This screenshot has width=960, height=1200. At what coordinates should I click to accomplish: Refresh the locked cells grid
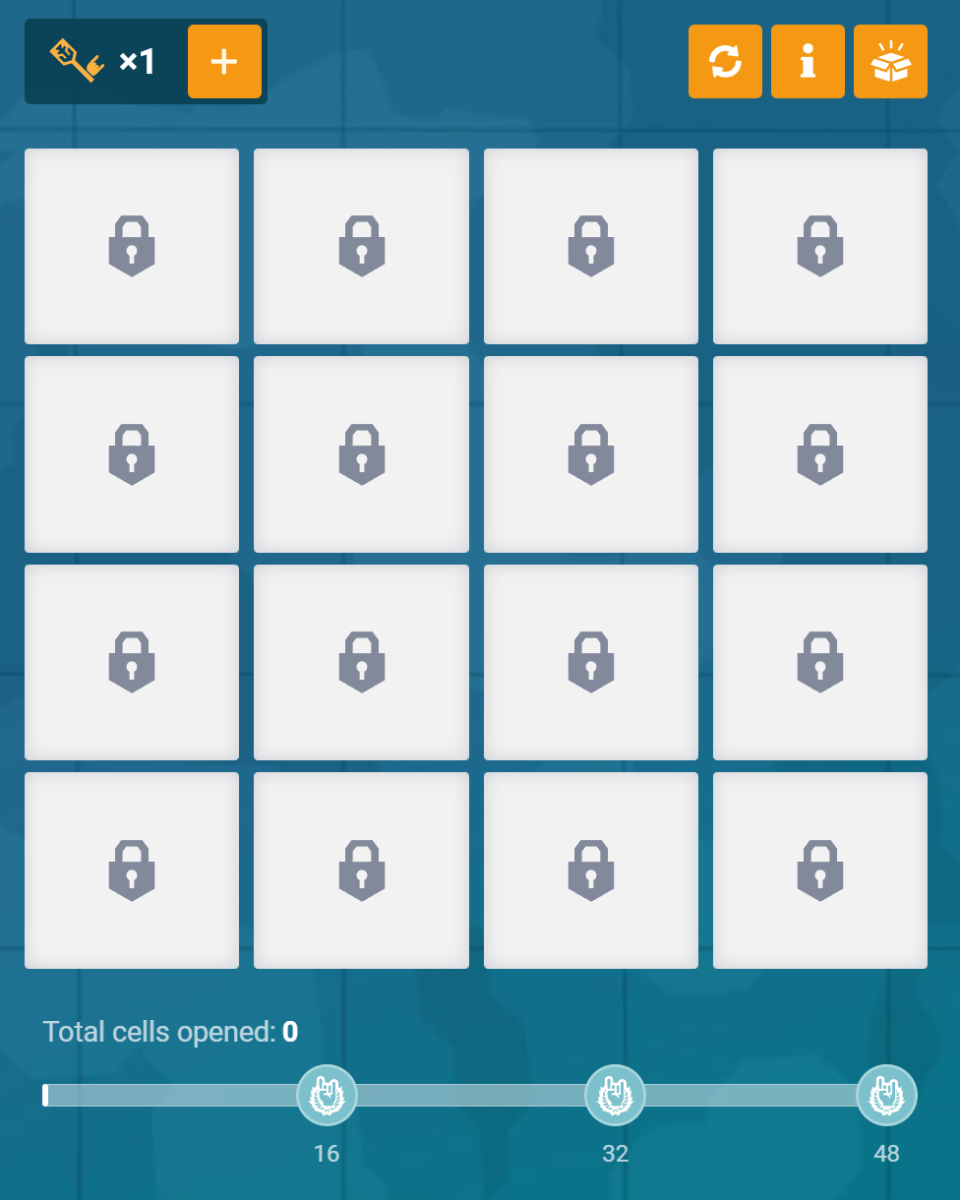tap(725, 62)
